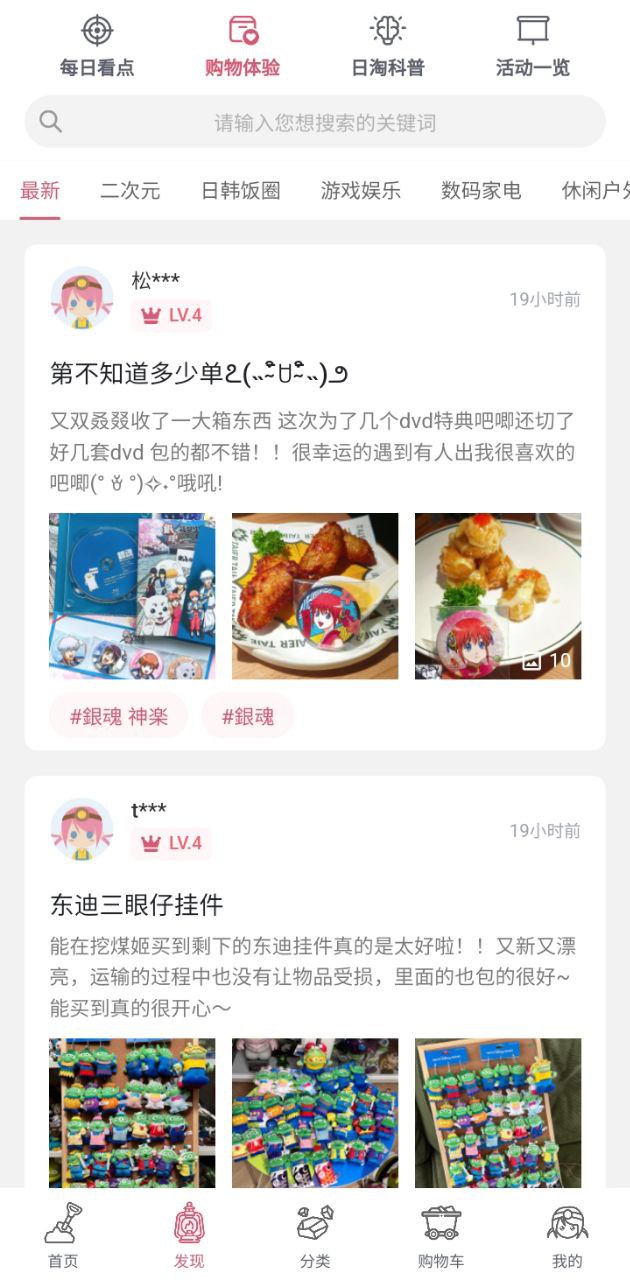Open user 松*** avatar profile
The image size is (630, 1280).
[82, 298]
